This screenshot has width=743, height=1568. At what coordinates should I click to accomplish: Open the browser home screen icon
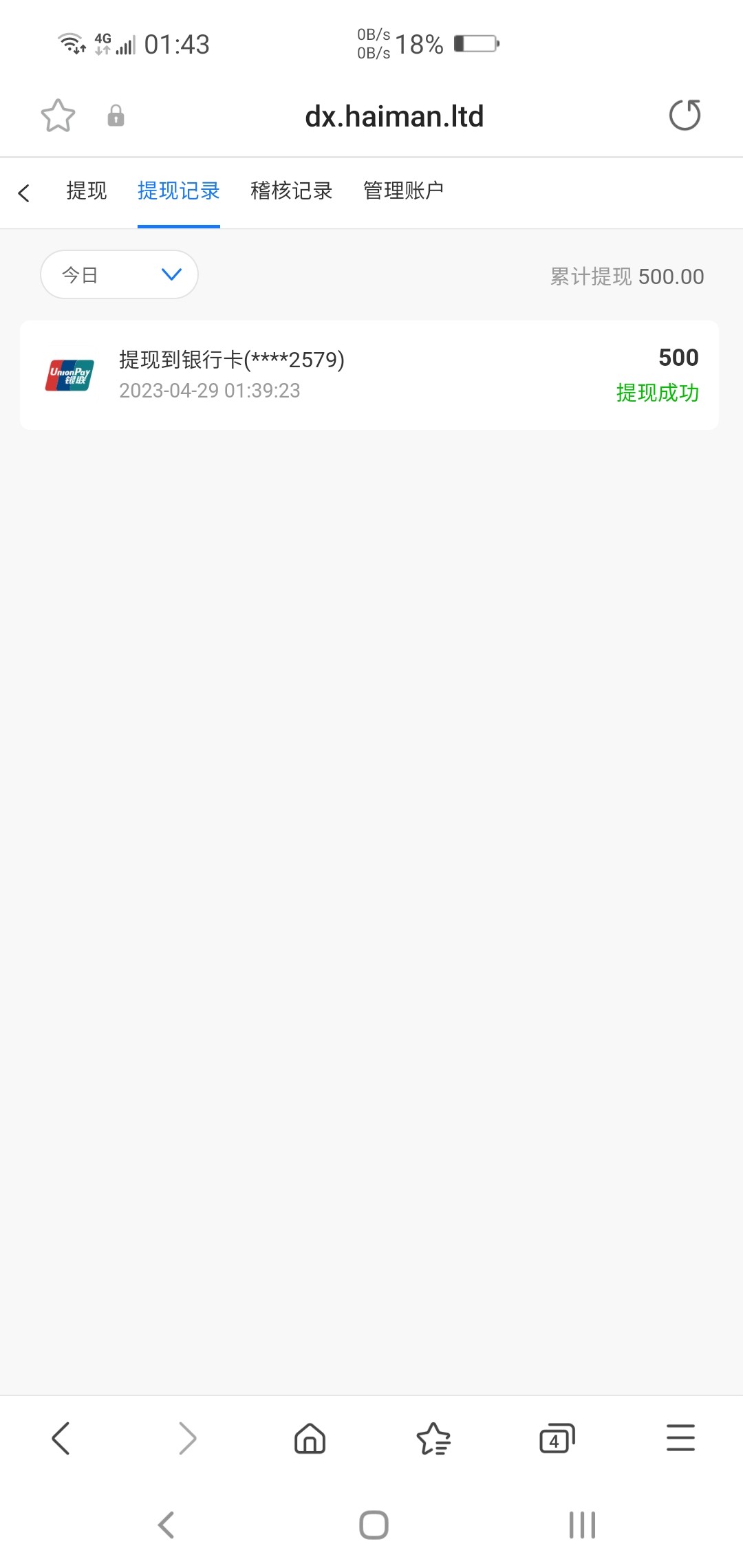[310, 1439]
